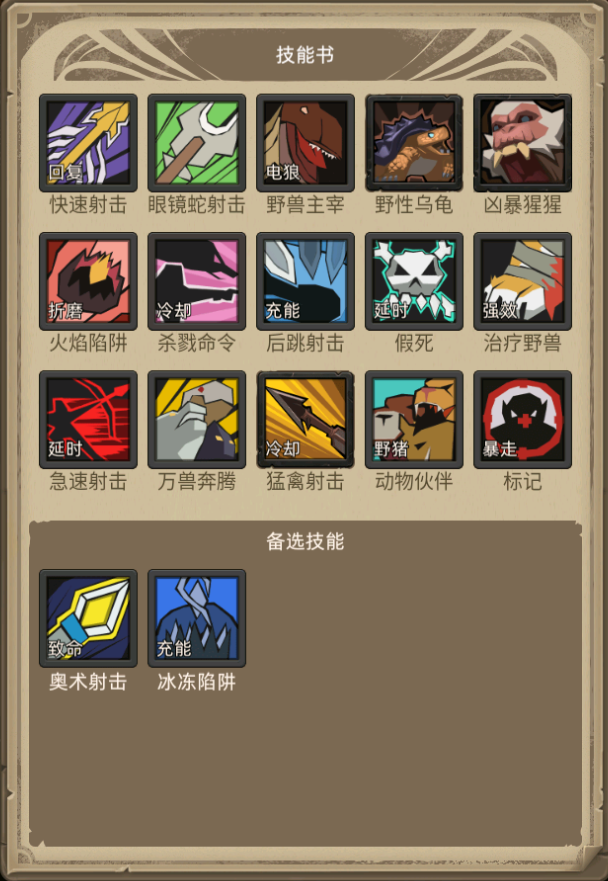The image size is (608, 881).
Task: Tap the 万兽奔腾 skill tile
Action: (x=197, y=419)
